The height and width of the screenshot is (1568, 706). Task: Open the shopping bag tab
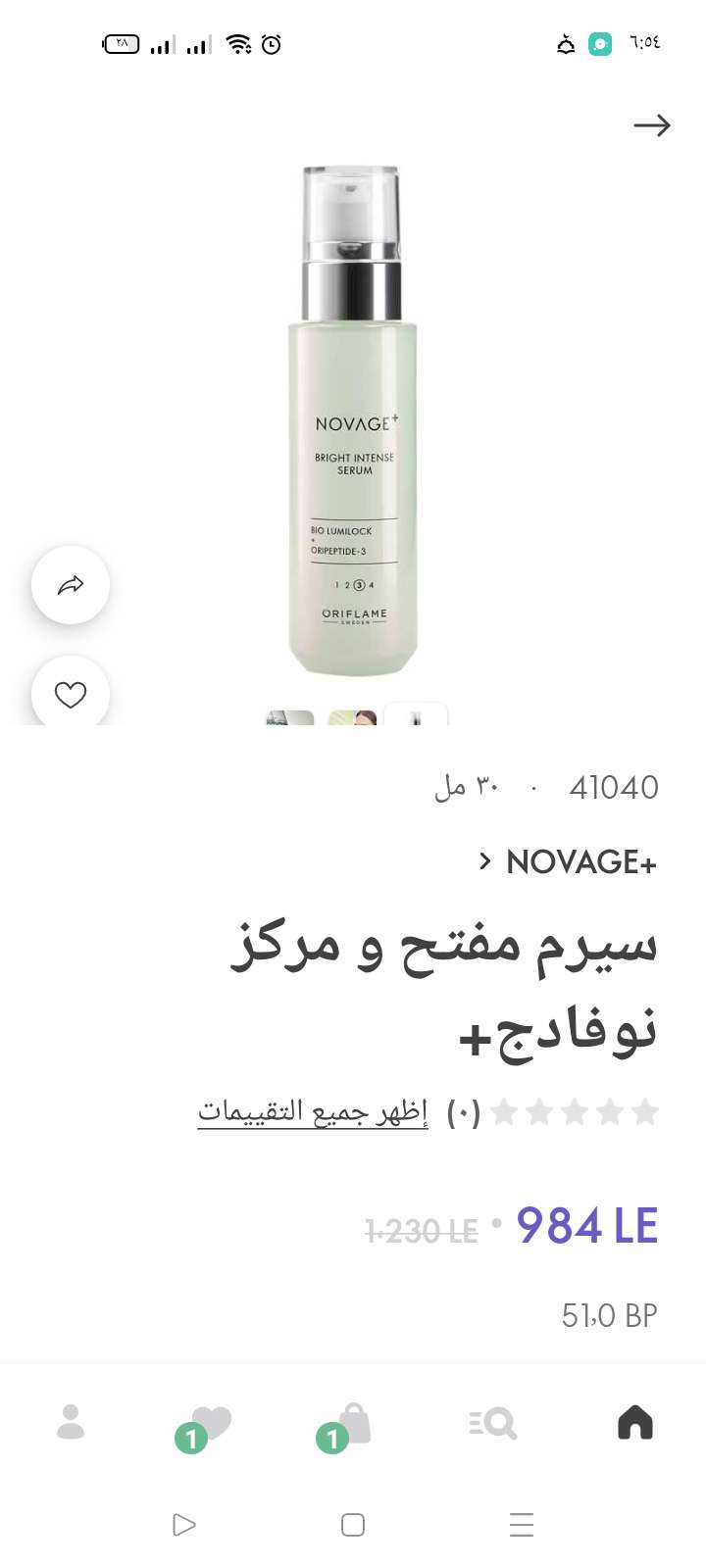(x=351, y=1424)
